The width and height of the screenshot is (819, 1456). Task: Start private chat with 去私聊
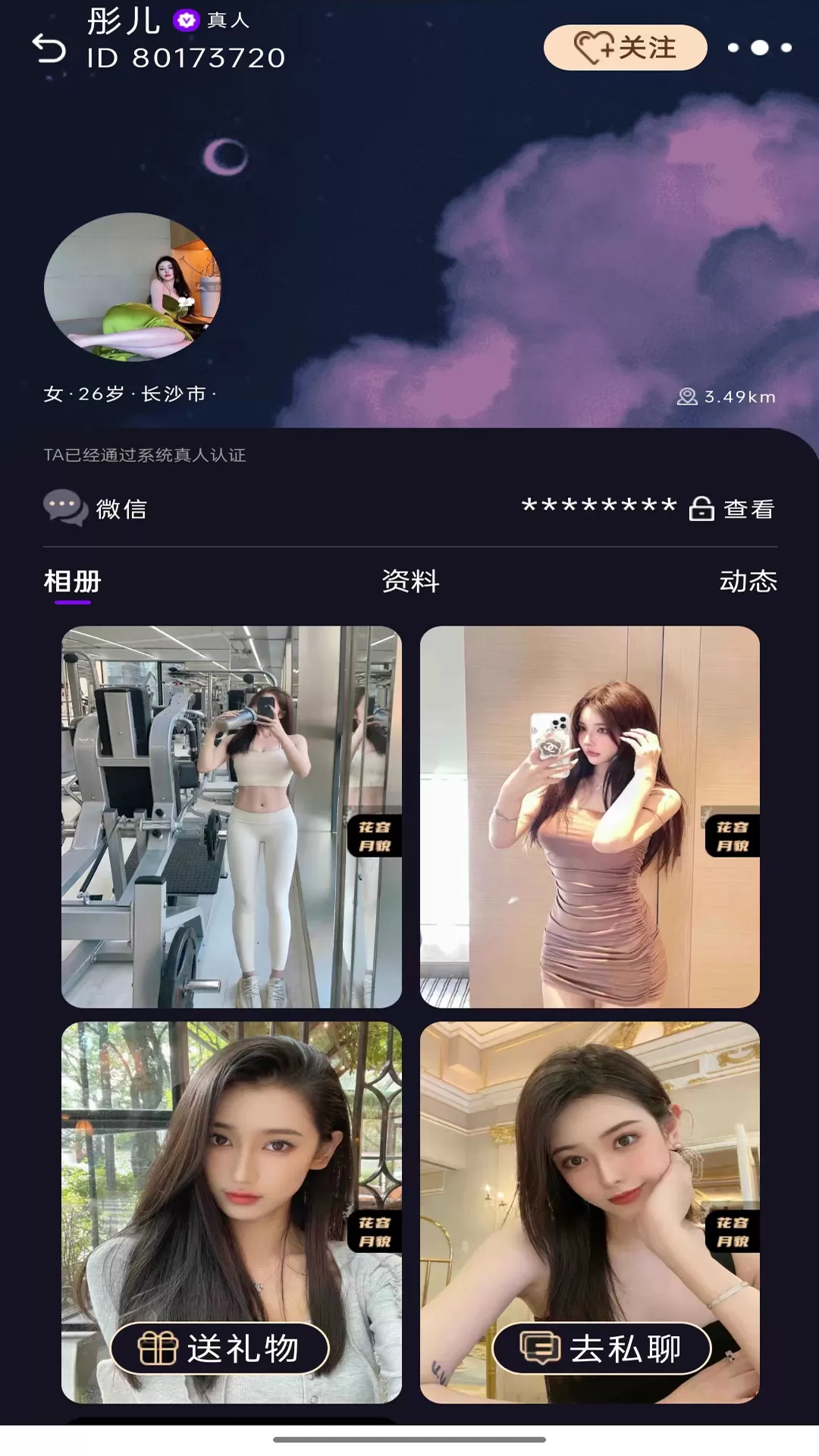601,1348
